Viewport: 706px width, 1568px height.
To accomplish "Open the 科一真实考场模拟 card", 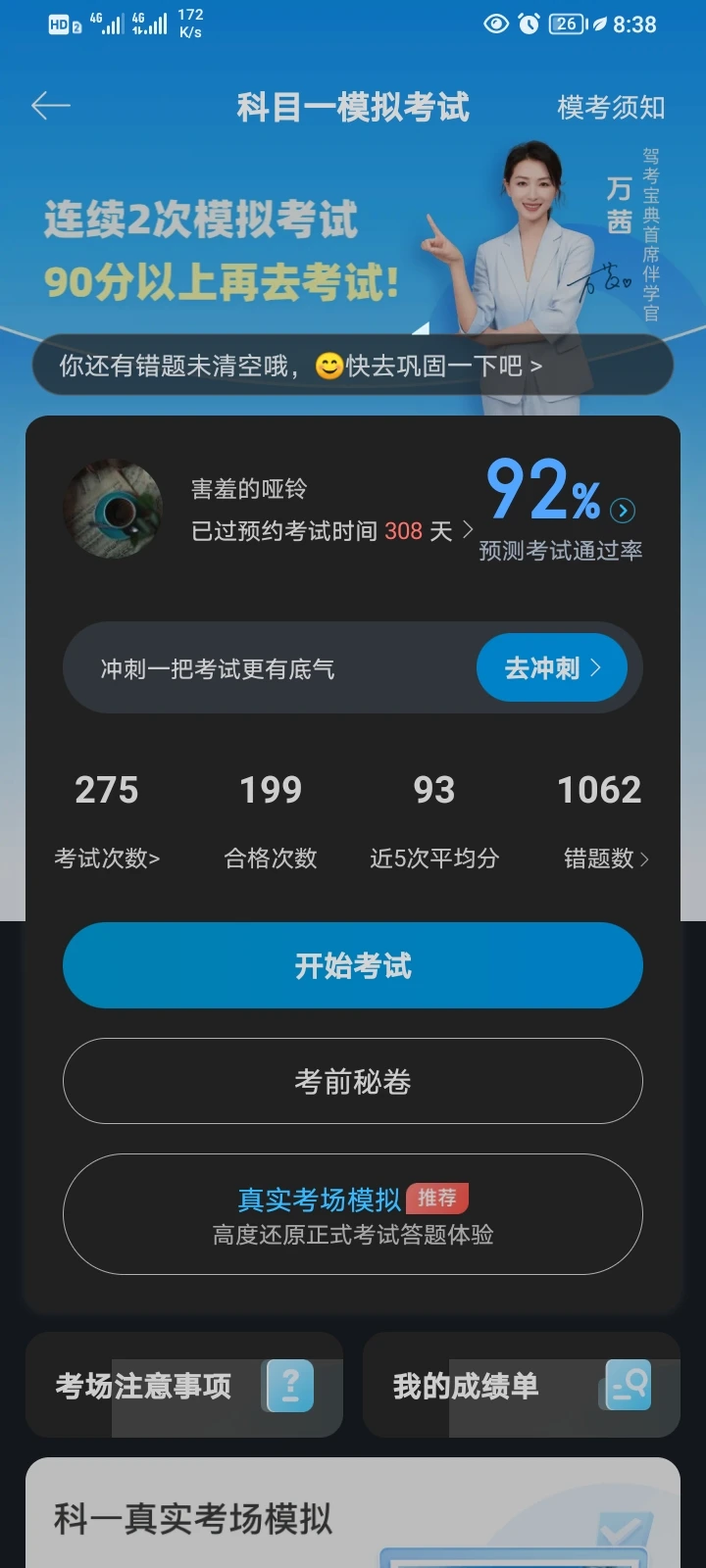I will [353, 1517].
